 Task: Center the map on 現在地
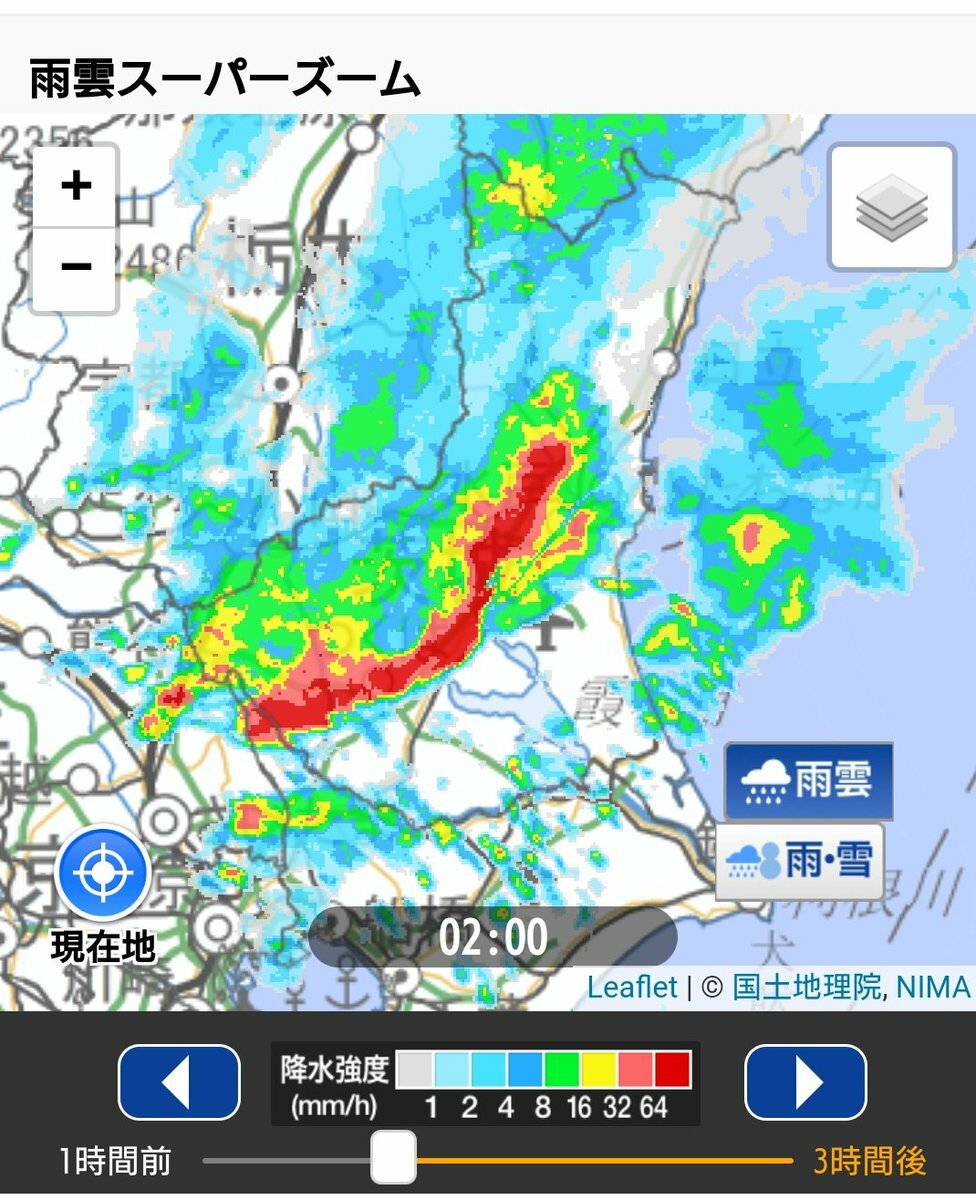point(103,873)
